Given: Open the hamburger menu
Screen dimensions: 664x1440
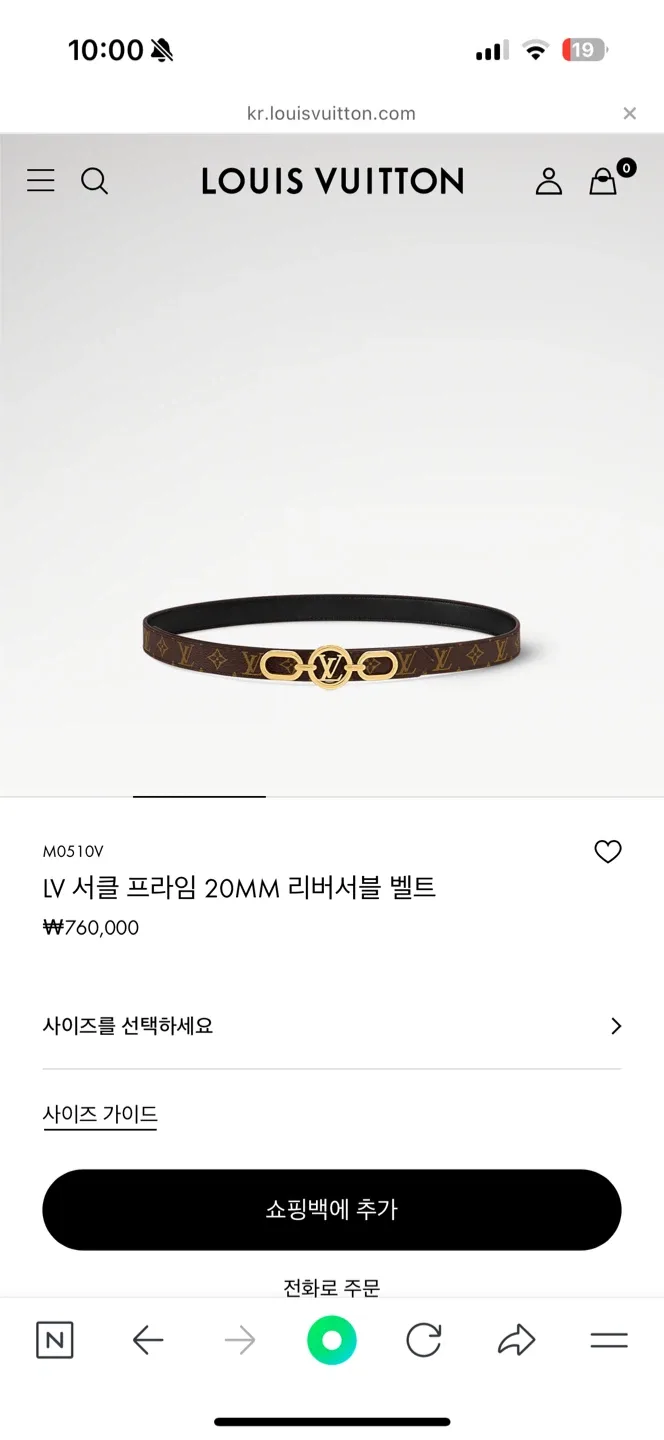Looking at the screenshot, I should click(x=41, y=181).
